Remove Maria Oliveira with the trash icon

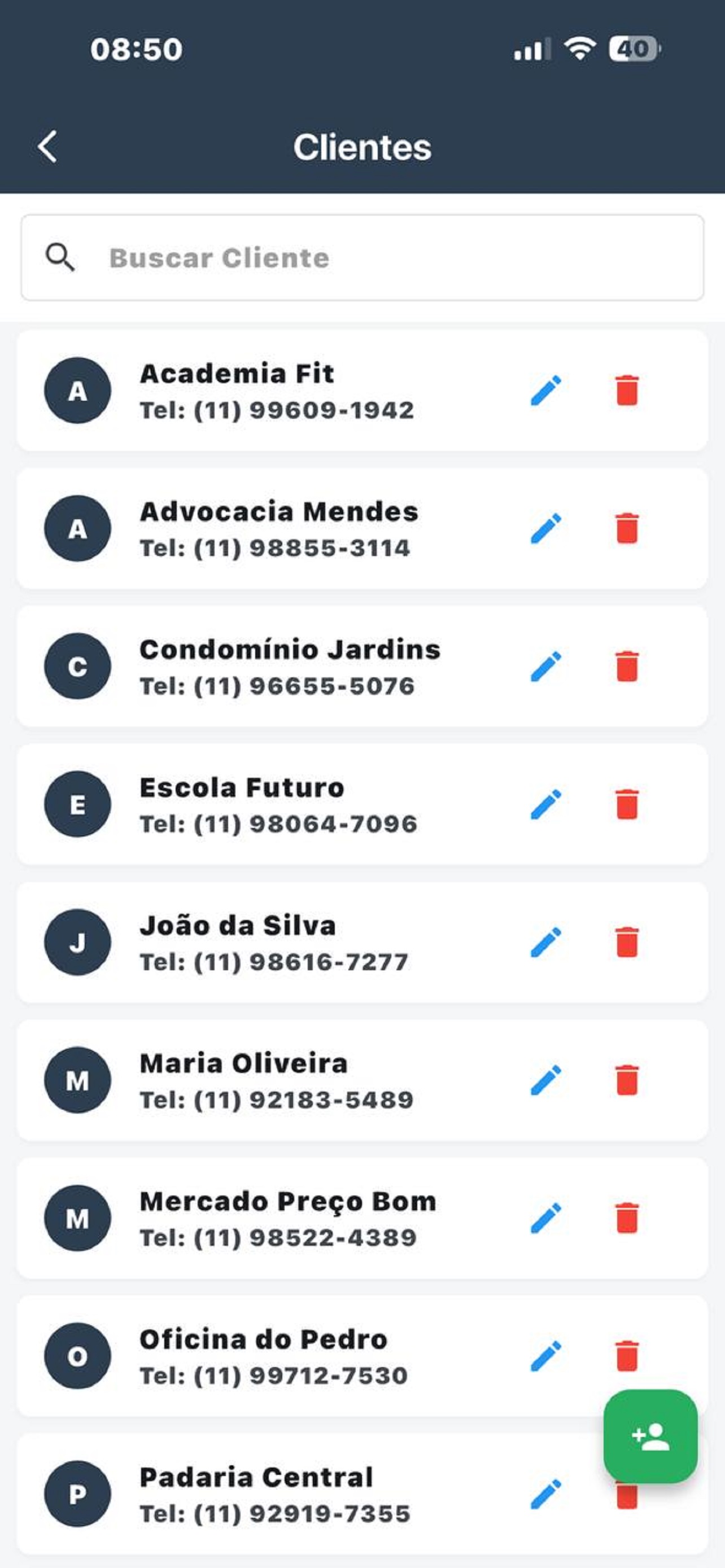626,1080
